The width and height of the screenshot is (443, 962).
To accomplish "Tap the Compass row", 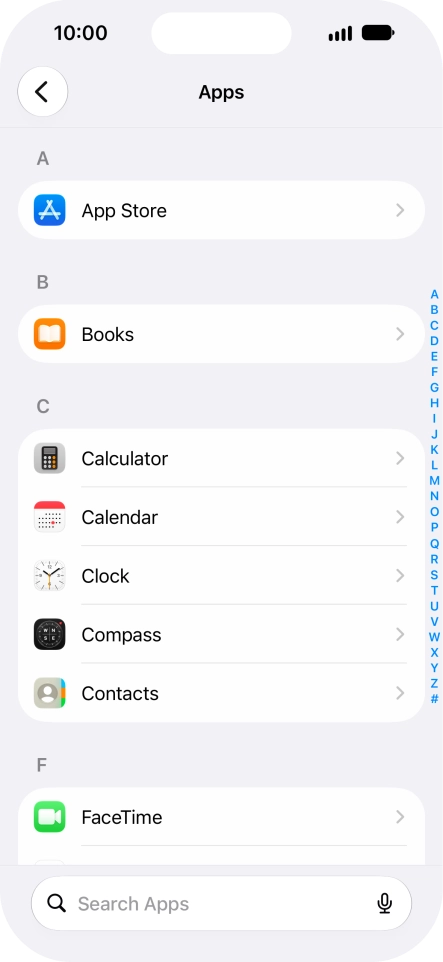I will pyautogui.click(x=222, y=634).
